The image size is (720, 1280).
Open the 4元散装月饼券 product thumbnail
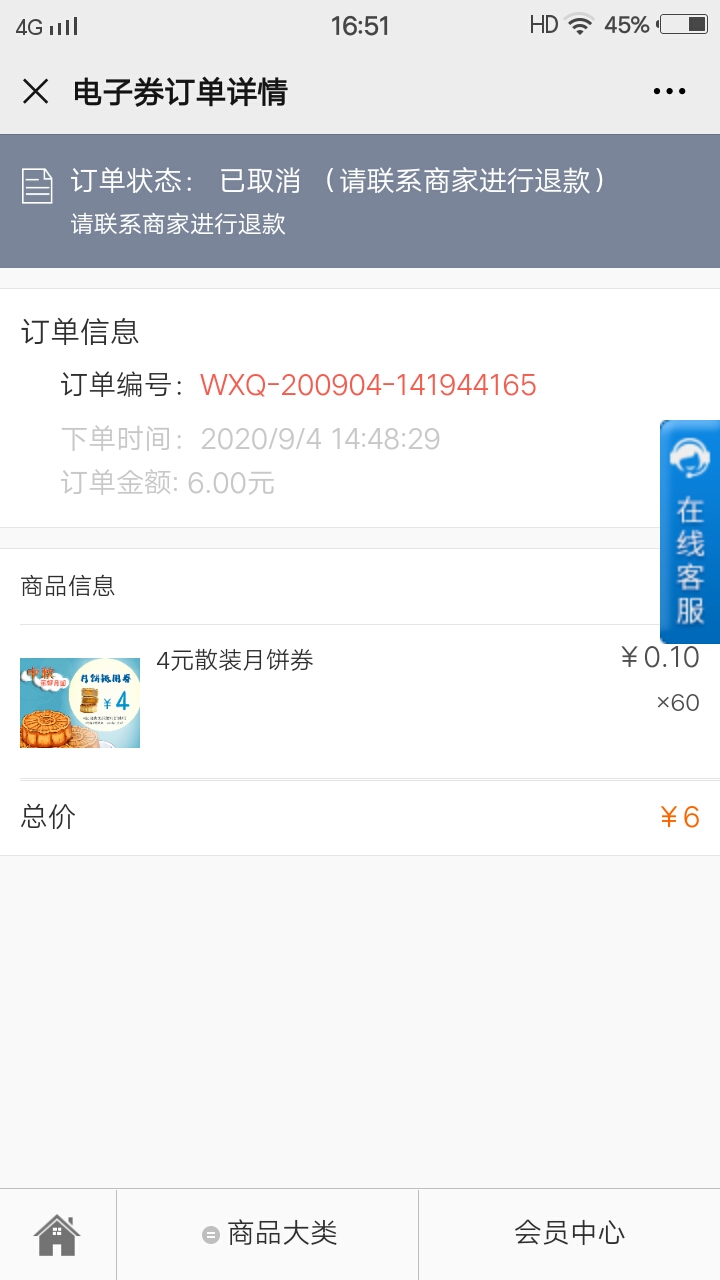pos(80,703)
